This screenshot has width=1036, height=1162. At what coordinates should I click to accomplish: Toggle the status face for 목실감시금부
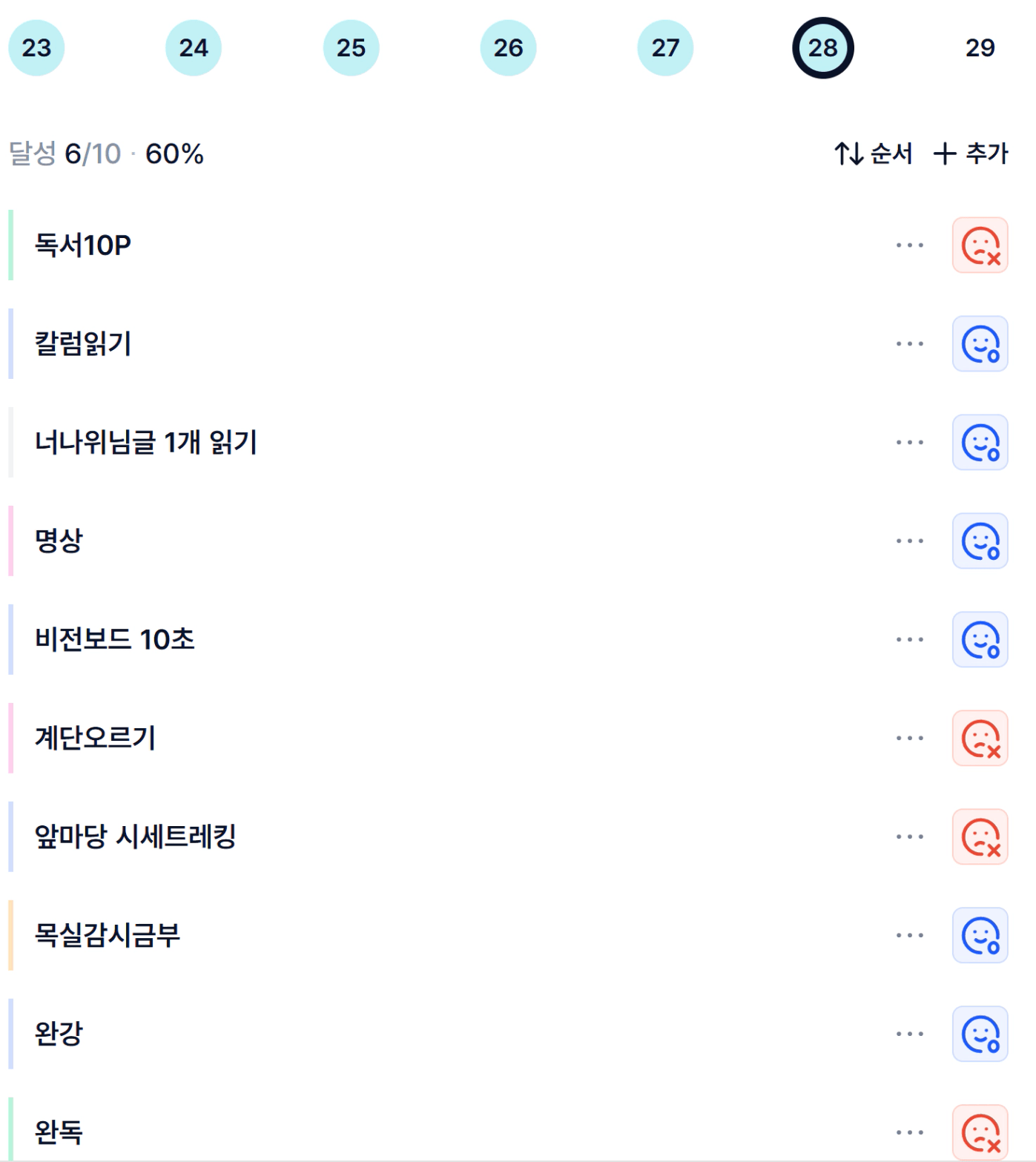(980, 935)
